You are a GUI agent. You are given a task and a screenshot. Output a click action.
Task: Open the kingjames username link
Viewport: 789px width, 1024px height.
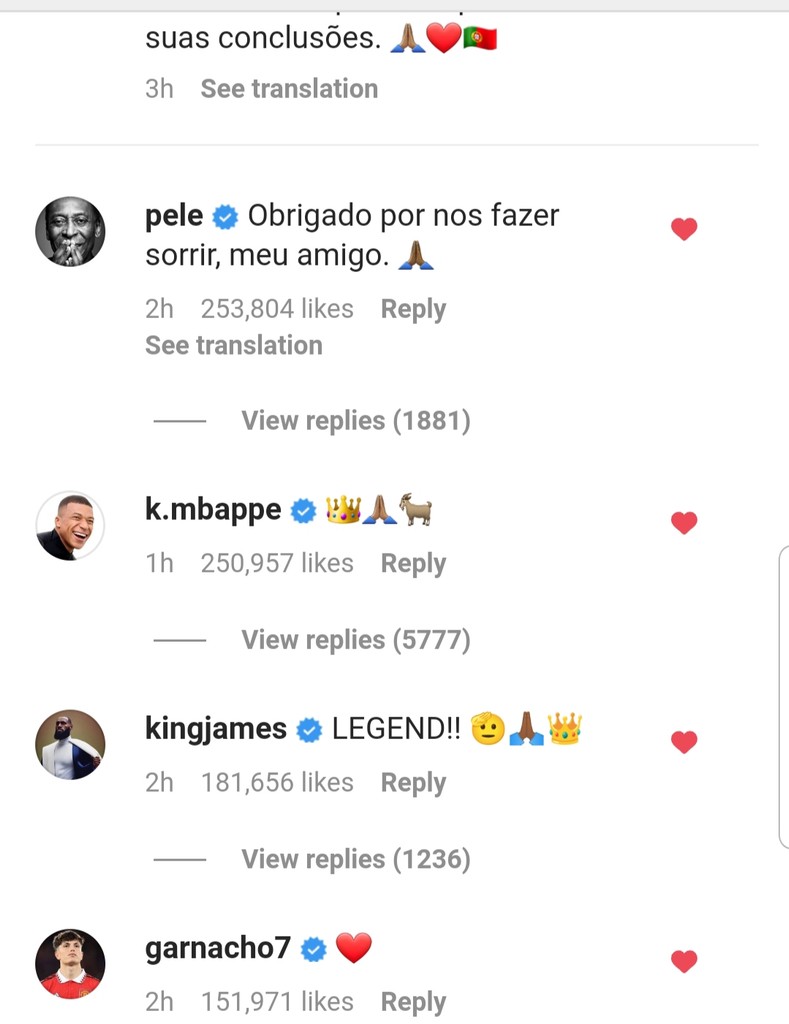click(x=216, y=729)
